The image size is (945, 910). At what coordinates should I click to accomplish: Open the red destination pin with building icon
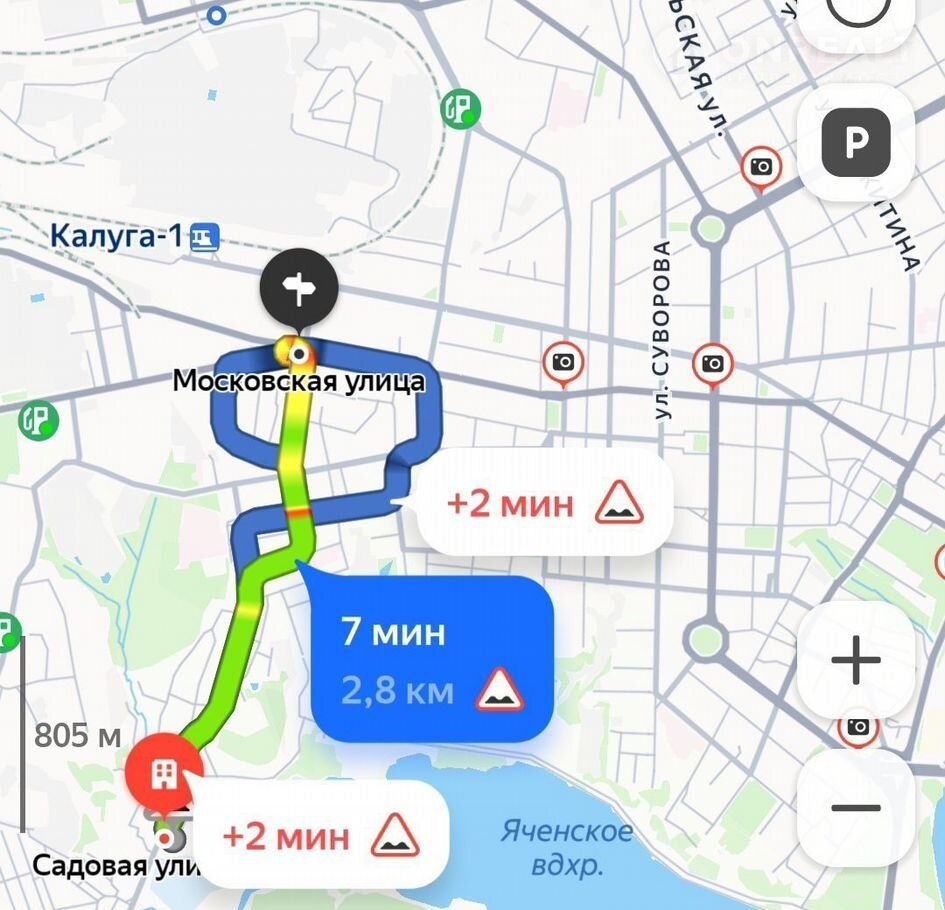[x=164, y=771]
